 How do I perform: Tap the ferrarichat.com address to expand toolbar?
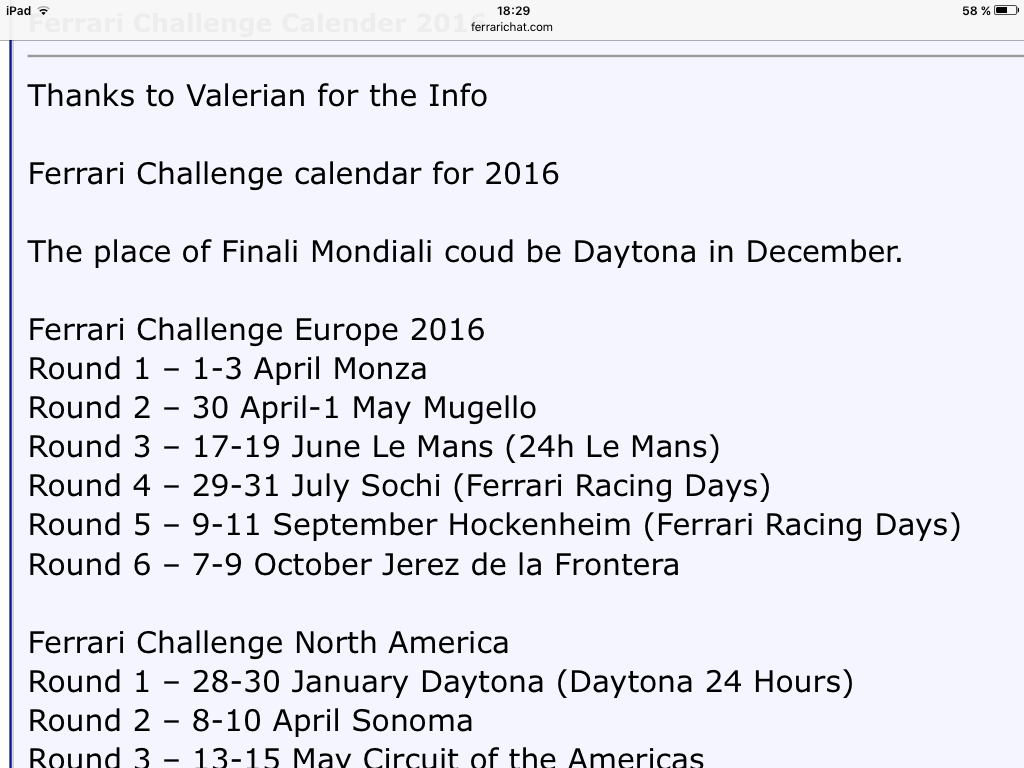pyautogui.click(x=512, y=27)
